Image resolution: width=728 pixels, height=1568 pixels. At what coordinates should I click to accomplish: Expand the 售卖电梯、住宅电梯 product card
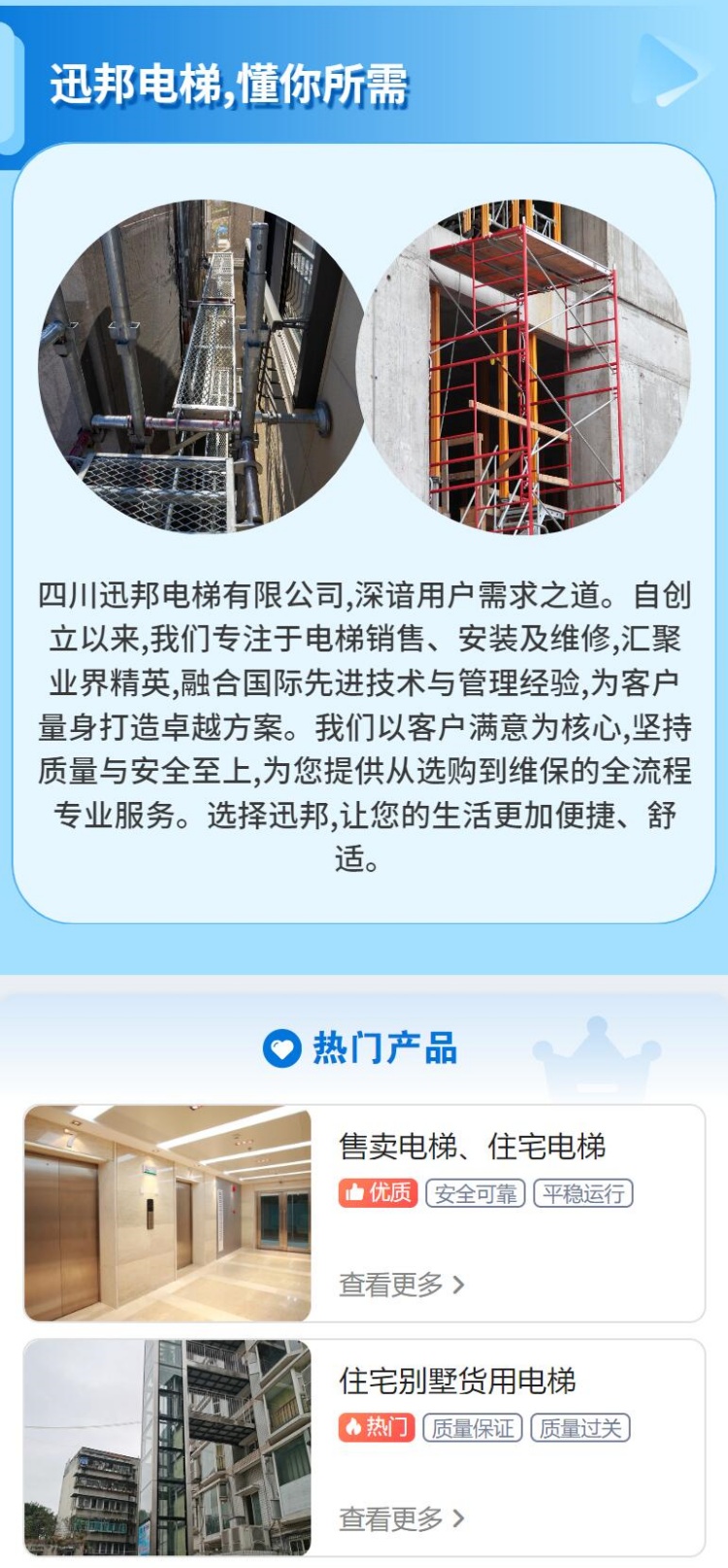click(x=364, y=1214)
